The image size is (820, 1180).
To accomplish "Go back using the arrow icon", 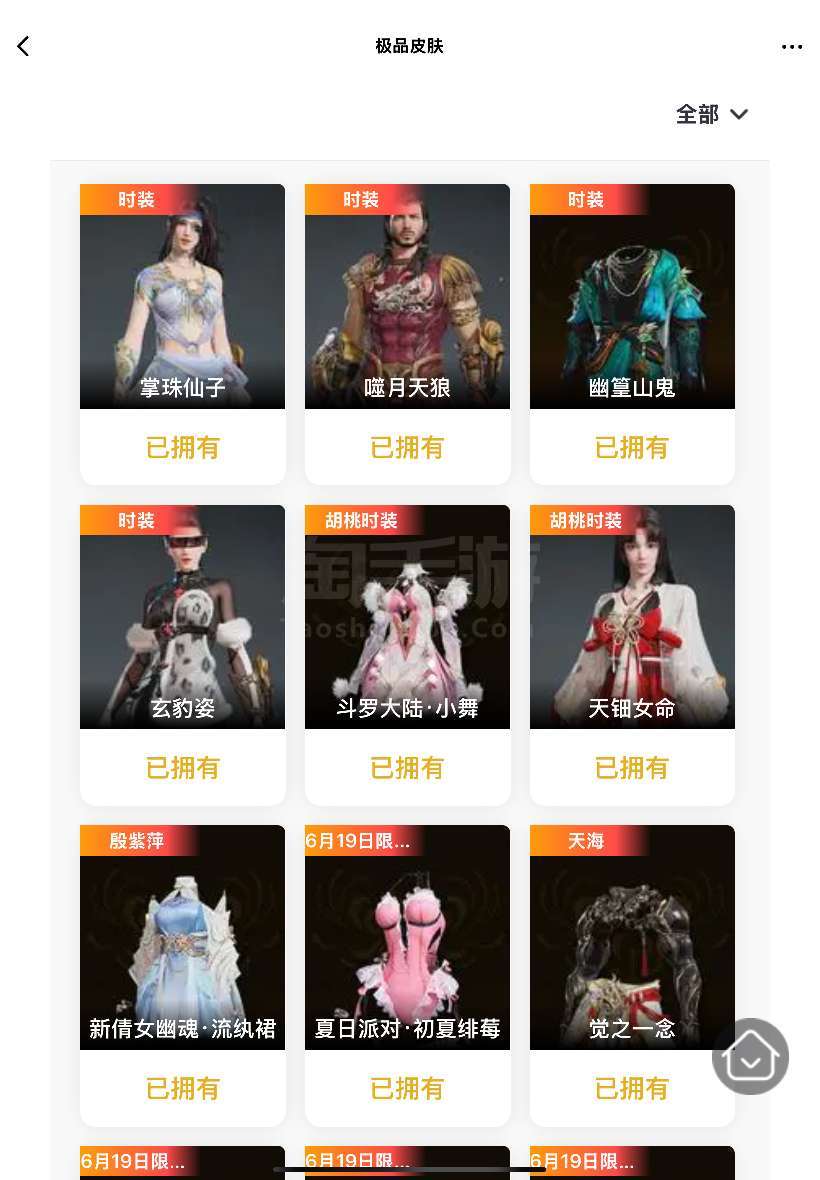I will click(x=23, y=46).
